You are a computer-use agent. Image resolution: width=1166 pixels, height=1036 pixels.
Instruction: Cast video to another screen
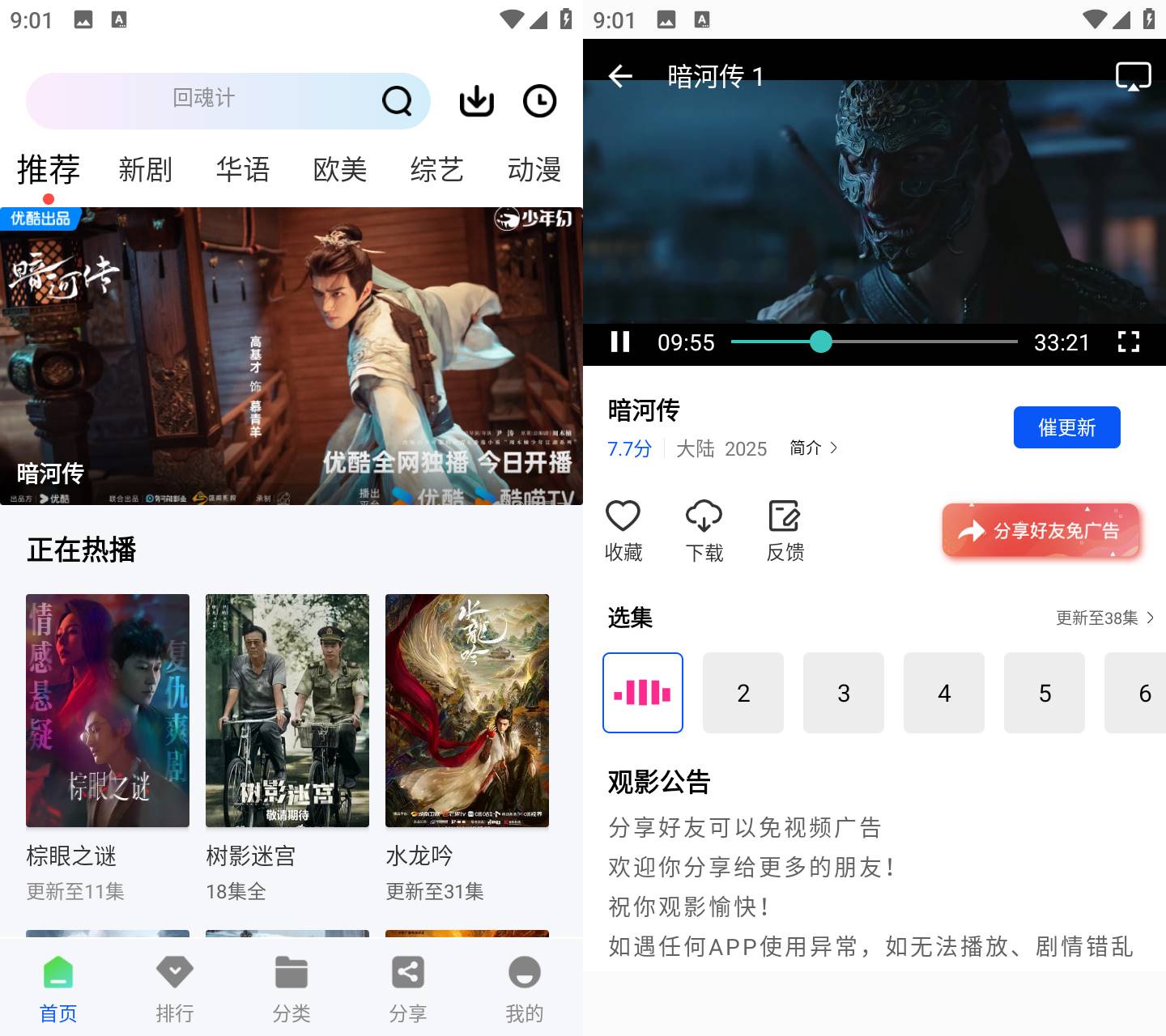coord(1133,76)
